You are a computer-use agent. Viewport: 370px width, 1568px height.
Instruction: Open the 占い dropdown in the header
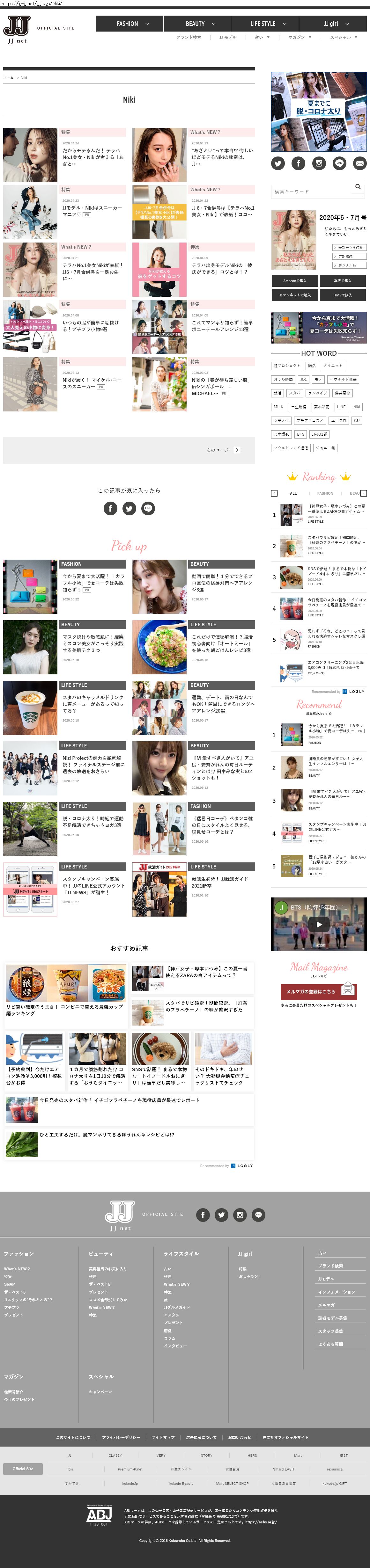[x=262, y=37]
